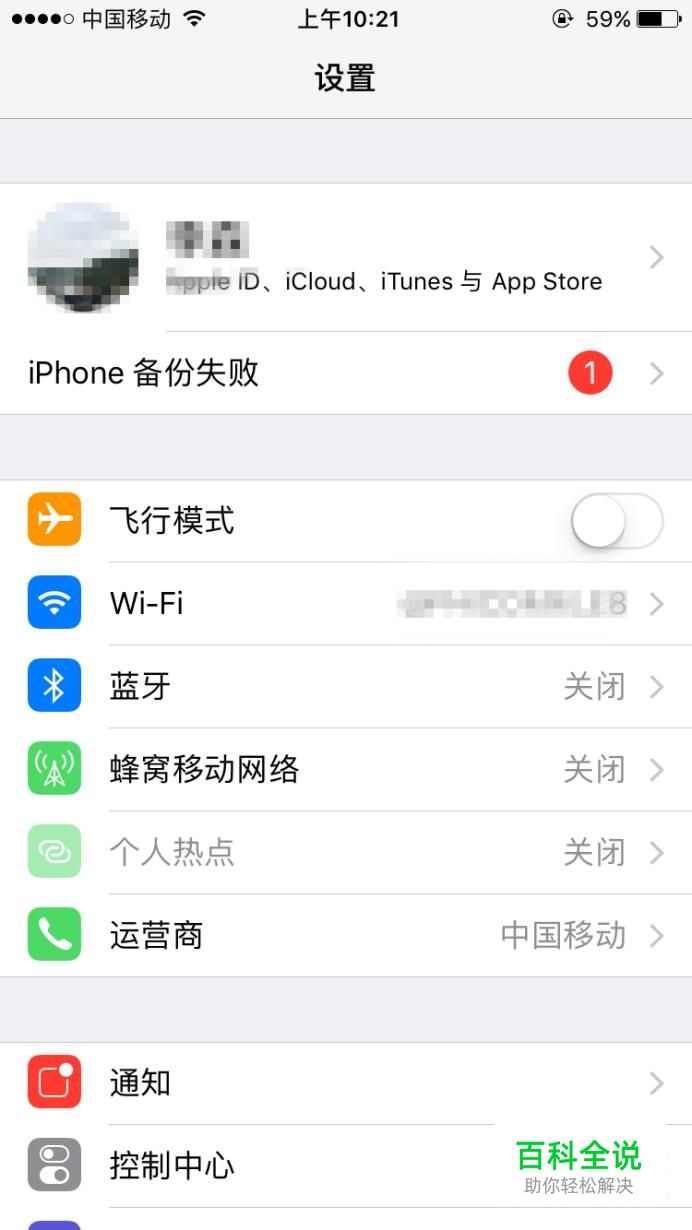
Task: Open 蓝牙 settings
Action: pos(345,687)
